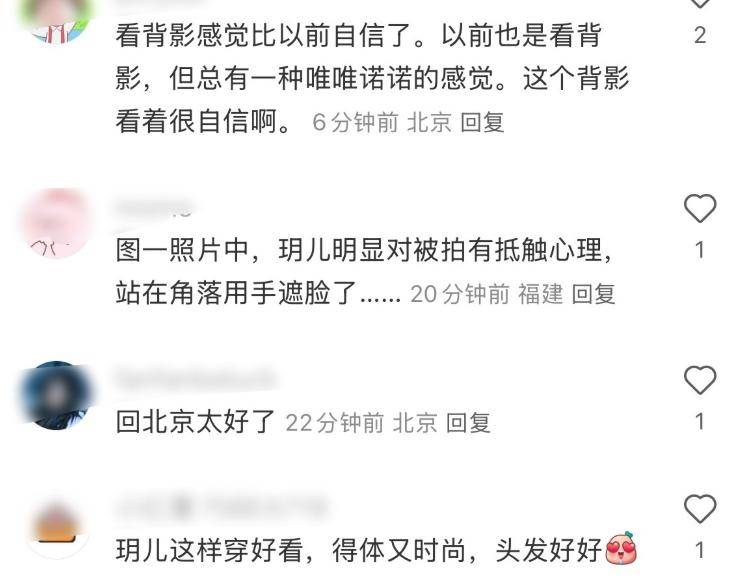
Task: Like the comment 回北京太好了
Action: 699,380
